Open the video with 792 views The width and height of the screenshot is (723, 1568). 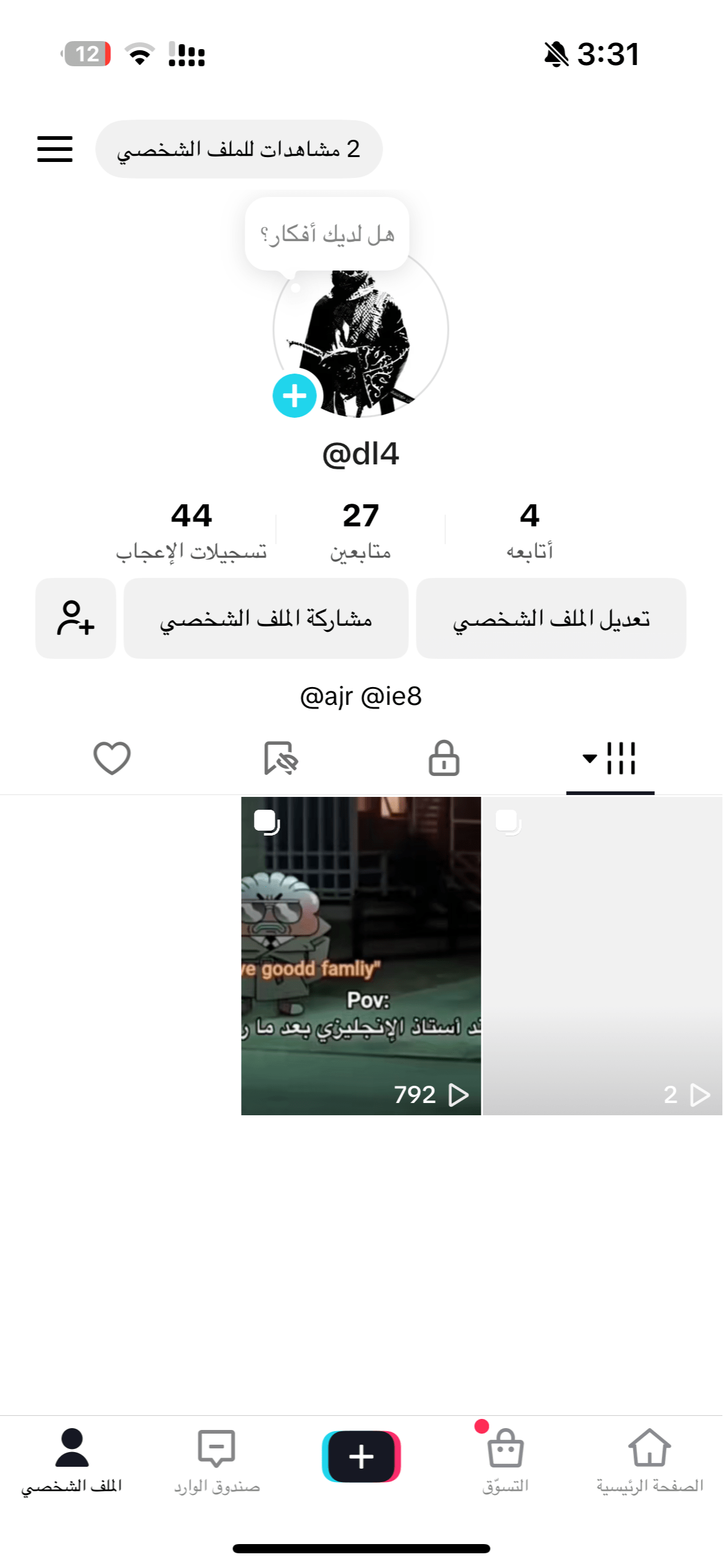tap(361, 955)
